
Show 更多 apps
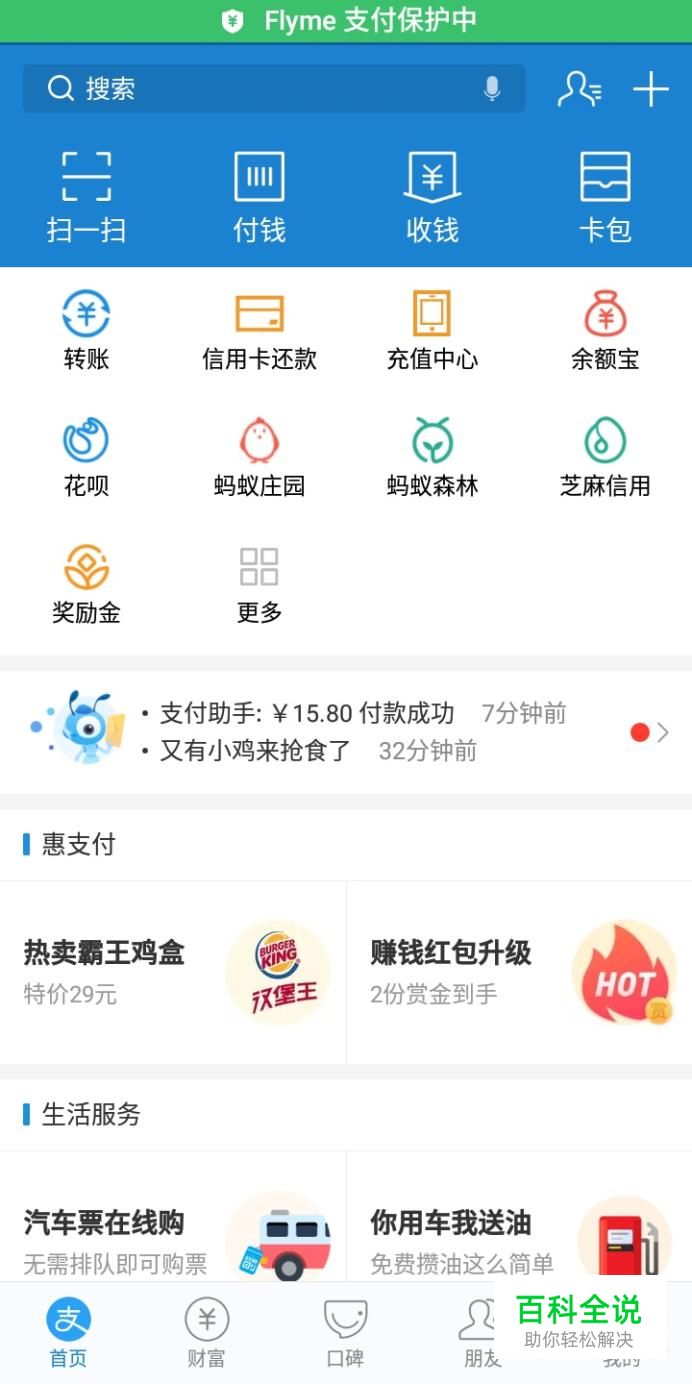point(259,584)
